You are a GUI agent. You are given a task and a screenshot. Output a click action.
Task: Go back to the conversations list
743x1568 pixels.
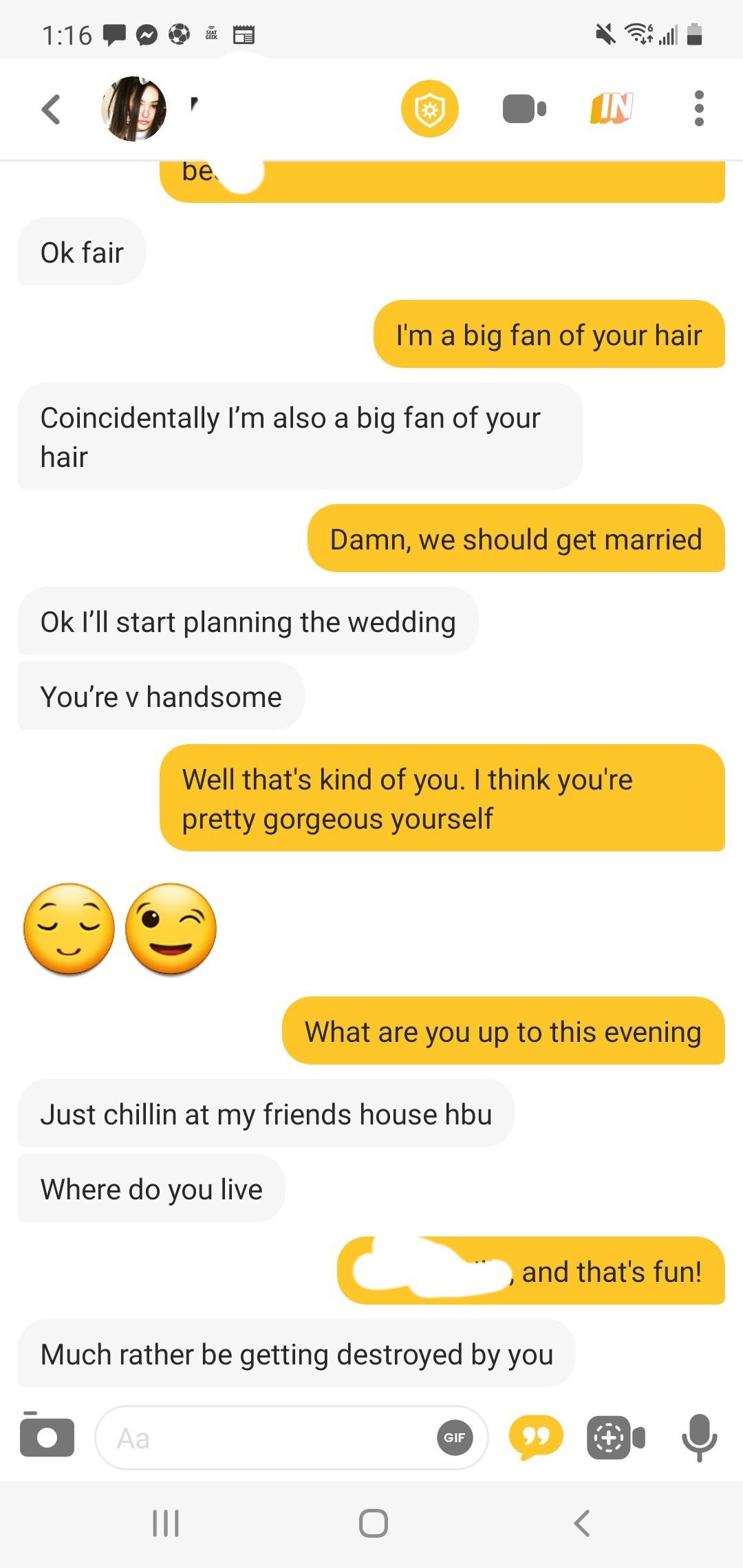point(52,109)
